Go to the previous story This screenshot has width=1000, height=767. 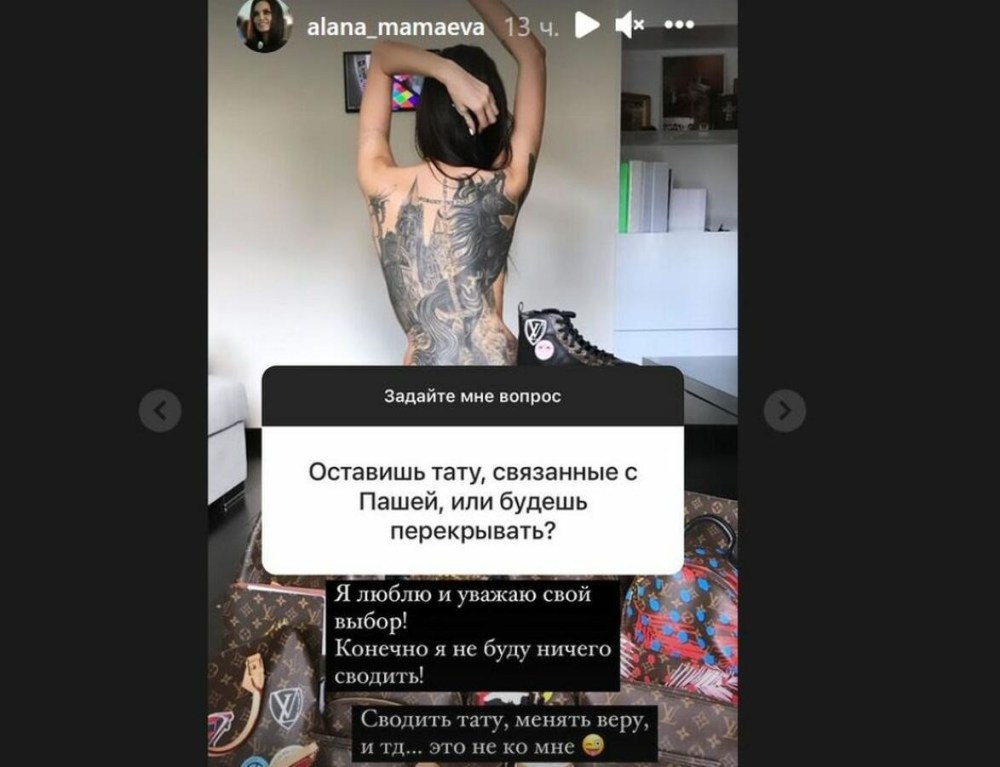pos(160,410)
